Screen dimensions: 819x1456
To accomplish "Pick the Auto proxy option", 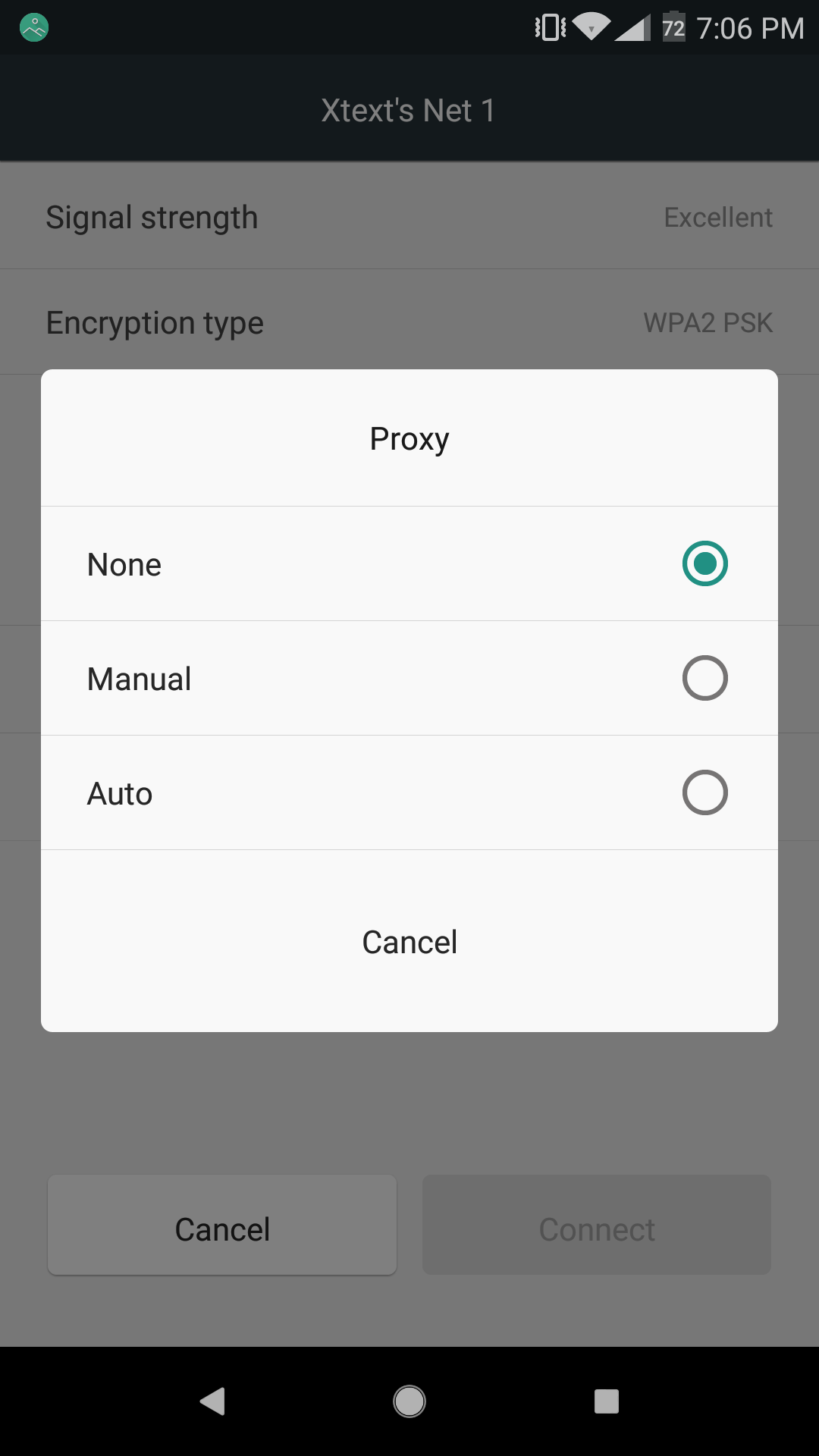I will tap(409, 792).
